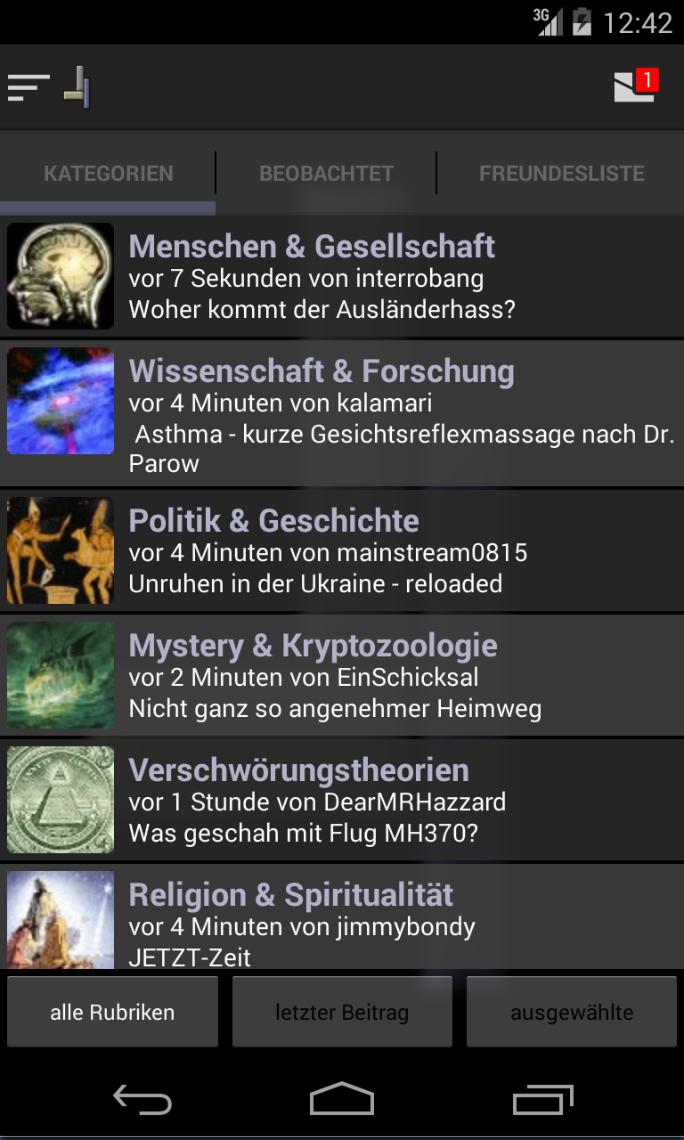Viewport: 684px width, 1140px height.
Task: Open the messages inbox icon
Action: (x=634, y=87)
